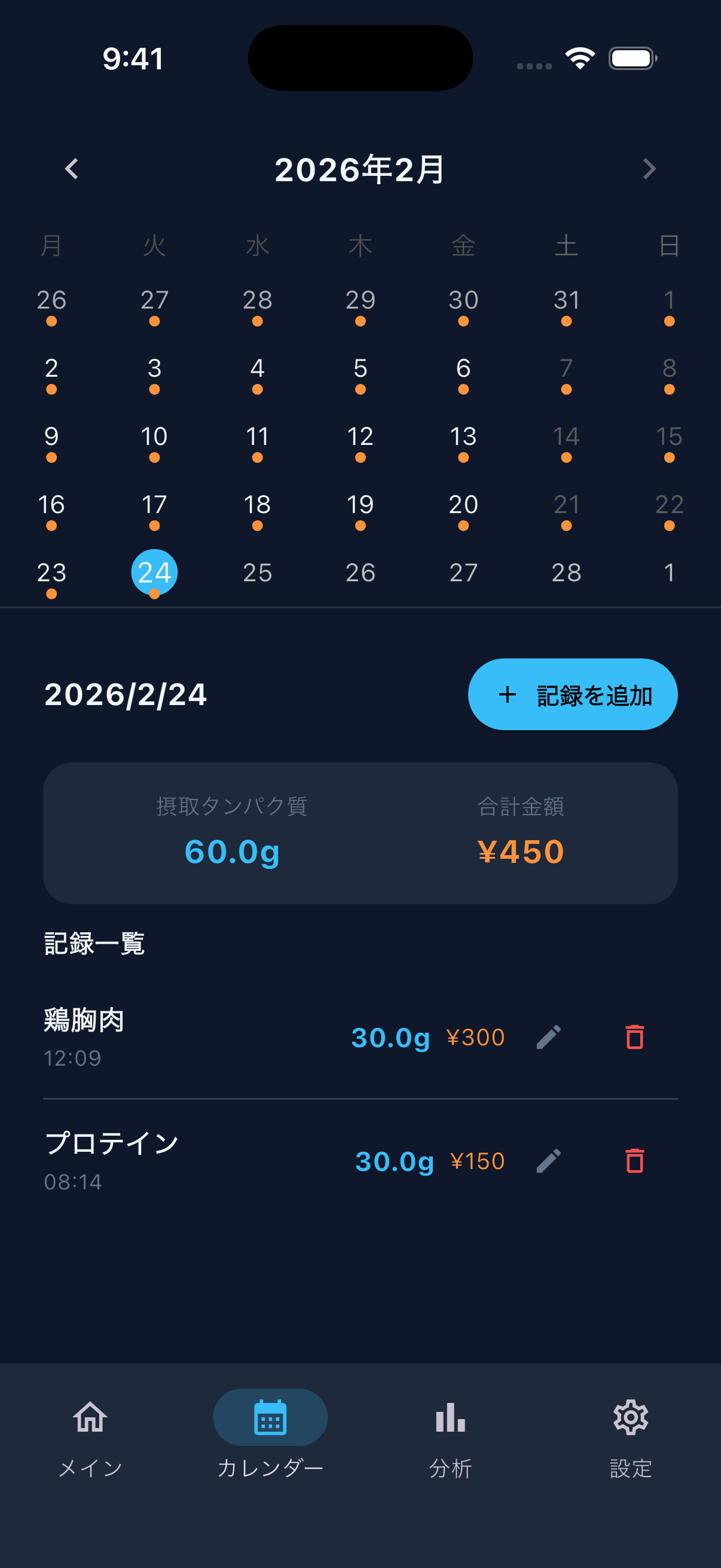721x1568 pixels.
Task: Select February 28 on the calendar
Action: point(566,572)
